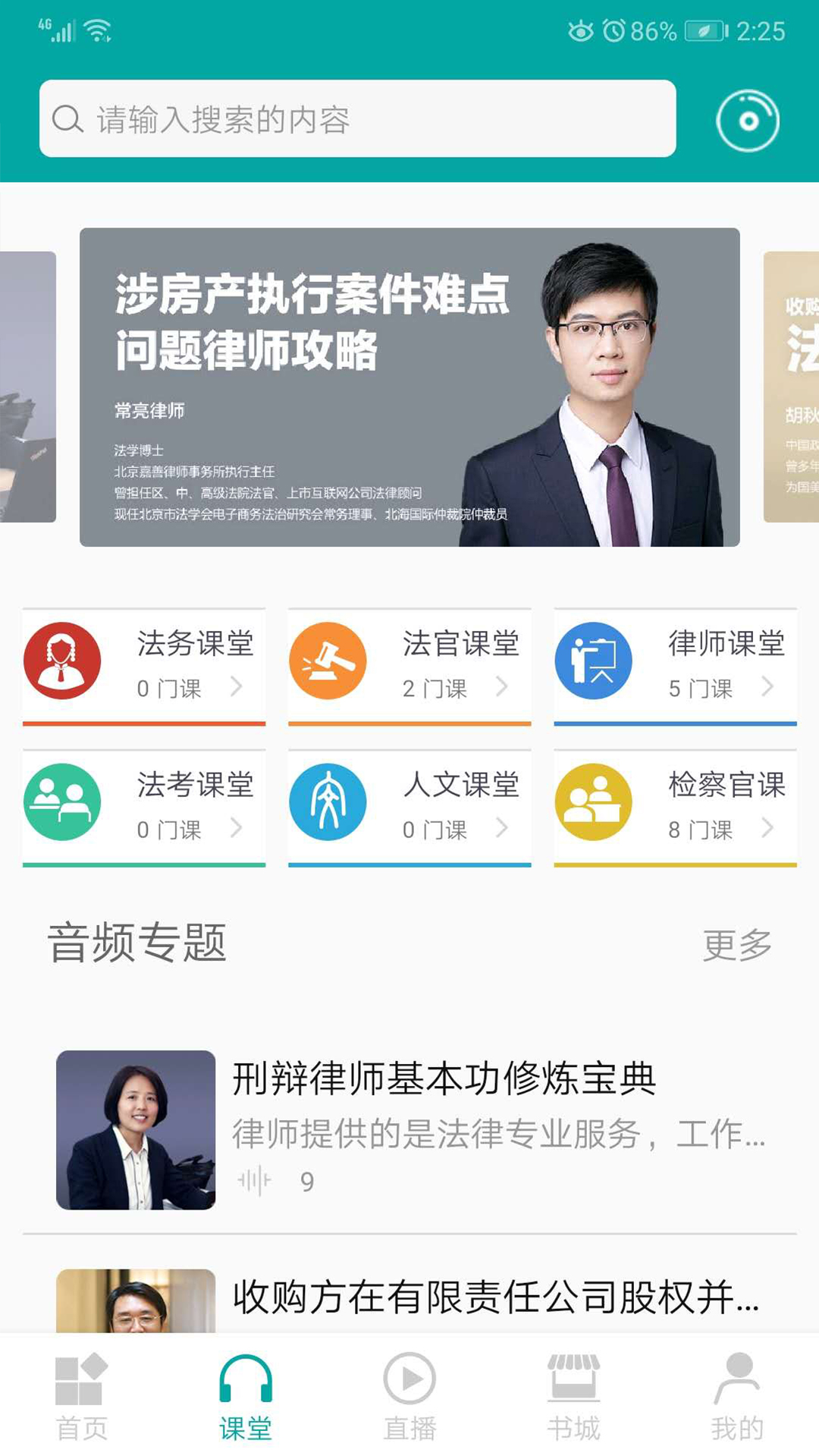Go to the 书城 tab
The height and width of the screenshot is (1456, 819).
[573, 1397]
